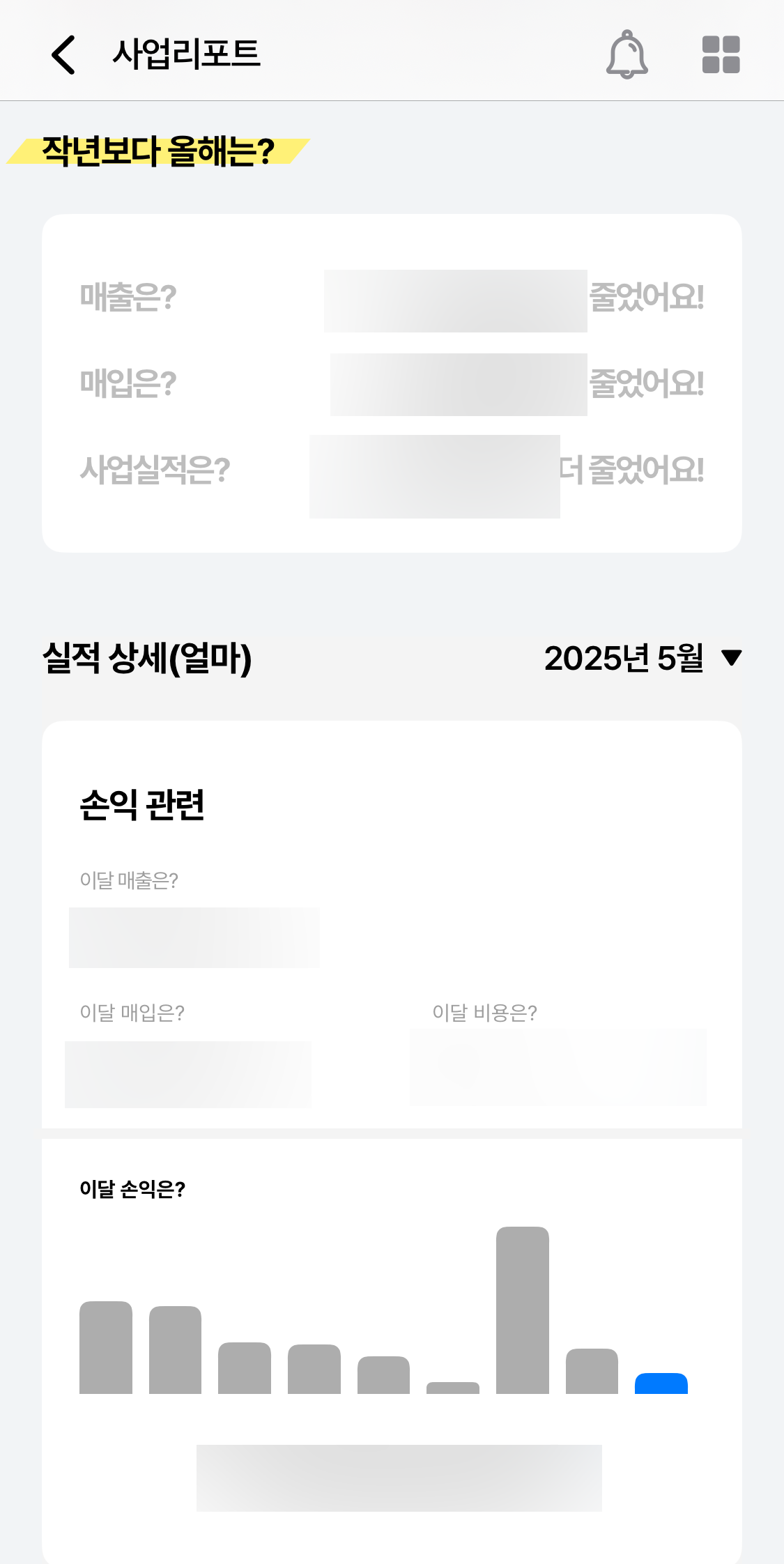Open the 2025년 5월 month dropdown
Viewport: 784px width, 1564px height.
click(x=641, y=658)
